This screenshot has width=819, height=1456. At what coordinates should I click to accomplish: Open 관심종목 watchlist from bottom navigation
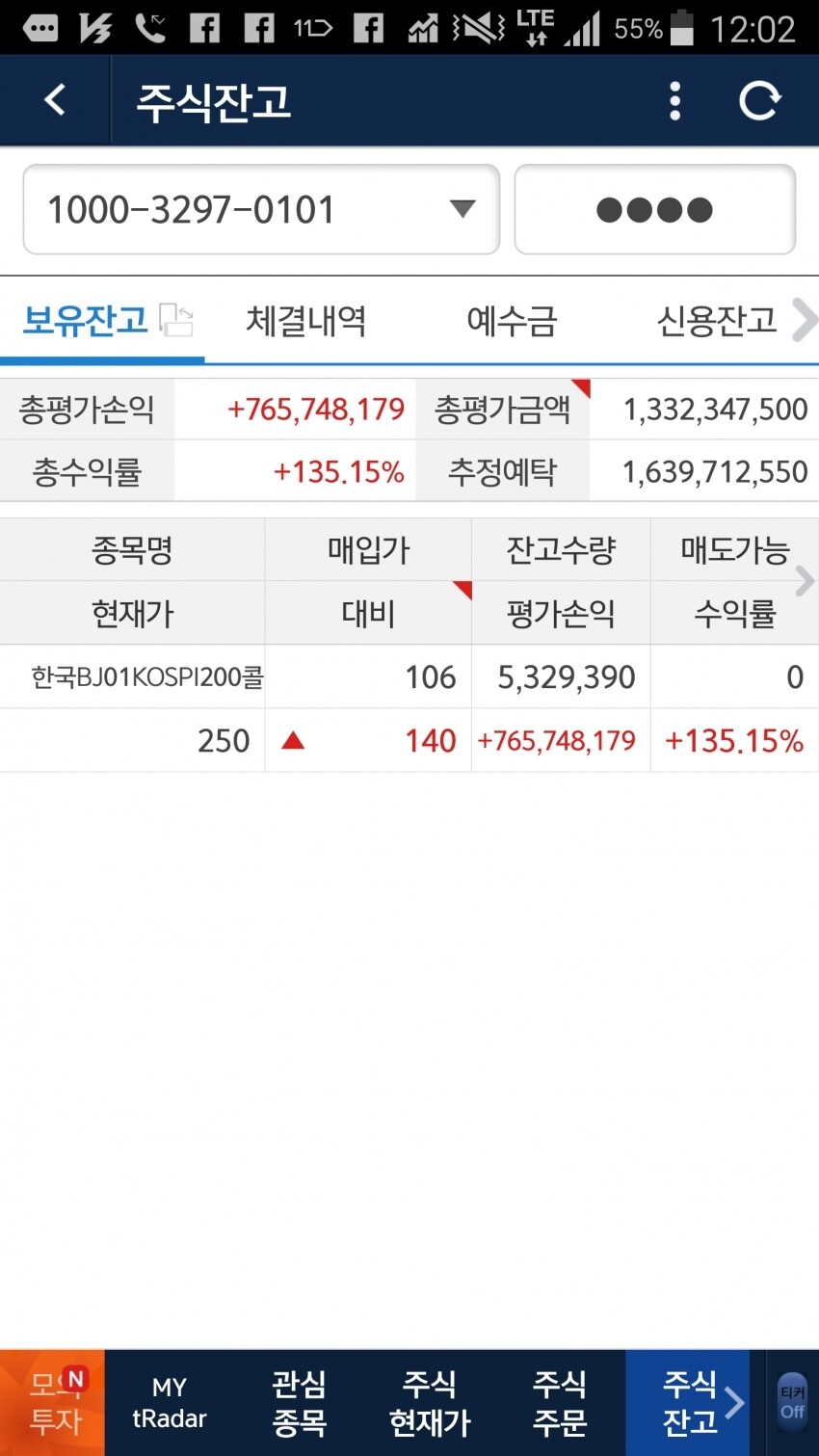point(301,1402)
